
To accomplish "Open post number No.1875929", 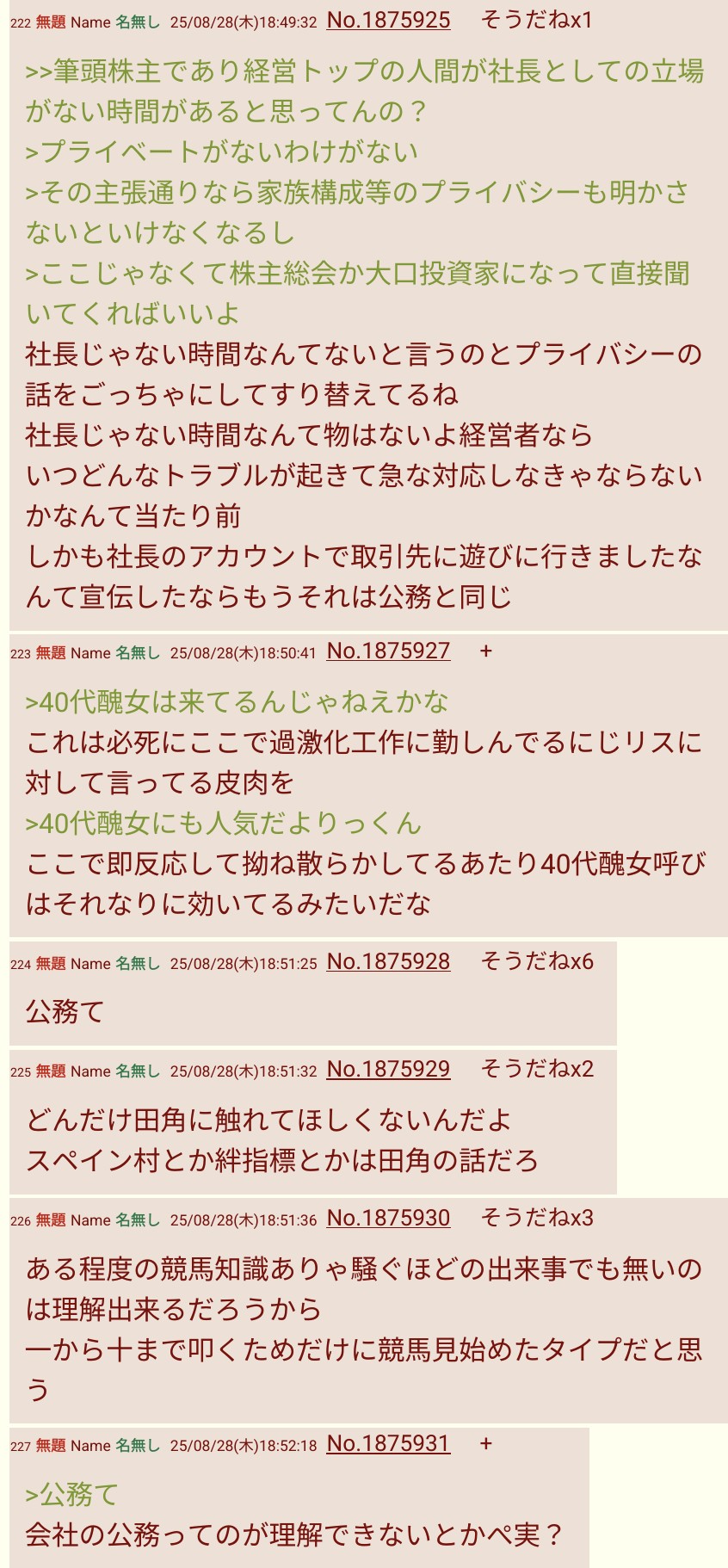I will click(388, 1070).
